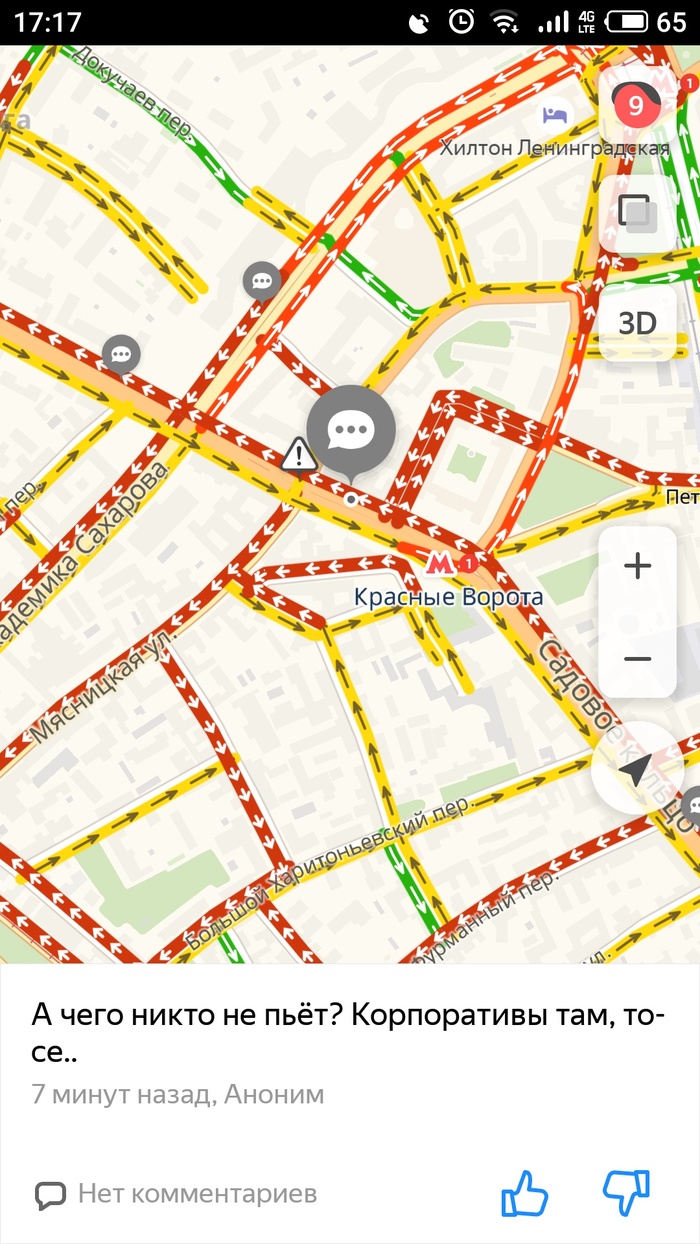
Task: Open the "Нет комментариев" comments section
Action: [177, 1193]
